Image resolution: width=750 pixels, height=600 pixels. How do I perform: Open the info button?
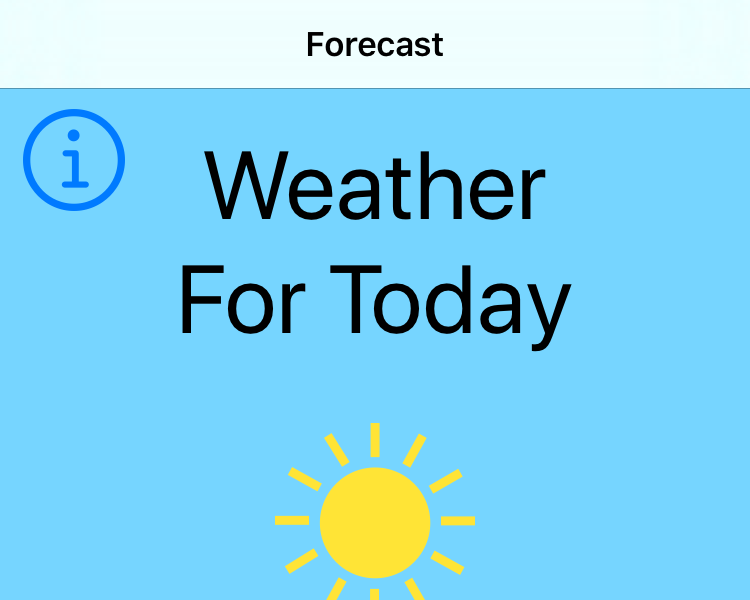pos(74,160)
